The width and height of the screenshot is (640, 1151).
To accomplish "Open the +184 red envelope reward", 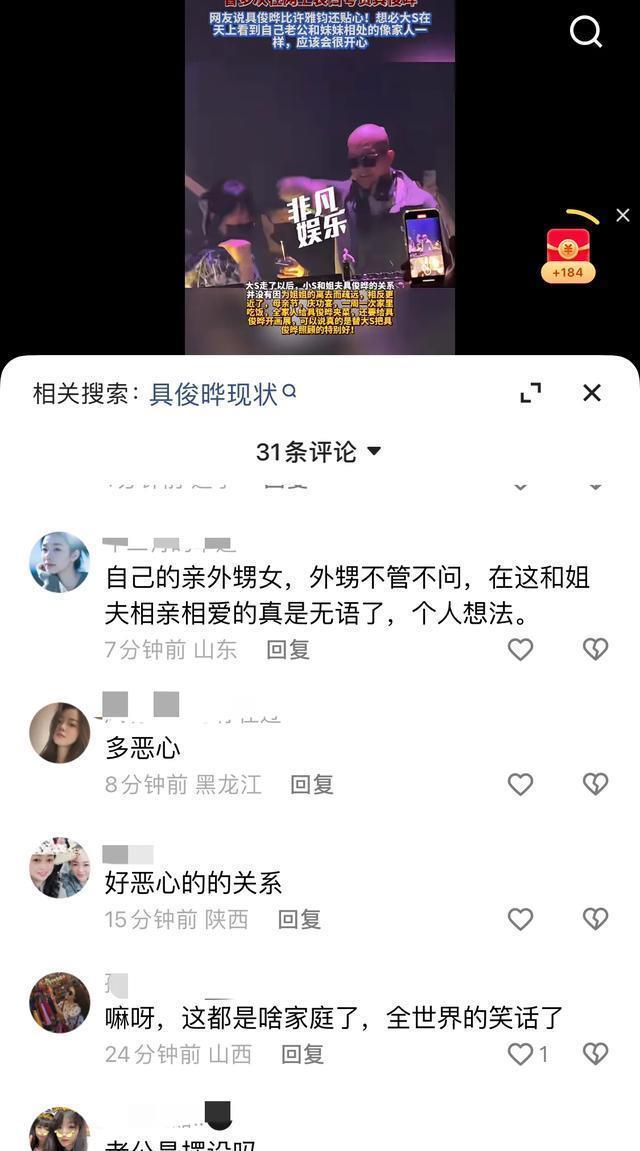I will coord(568,255).
